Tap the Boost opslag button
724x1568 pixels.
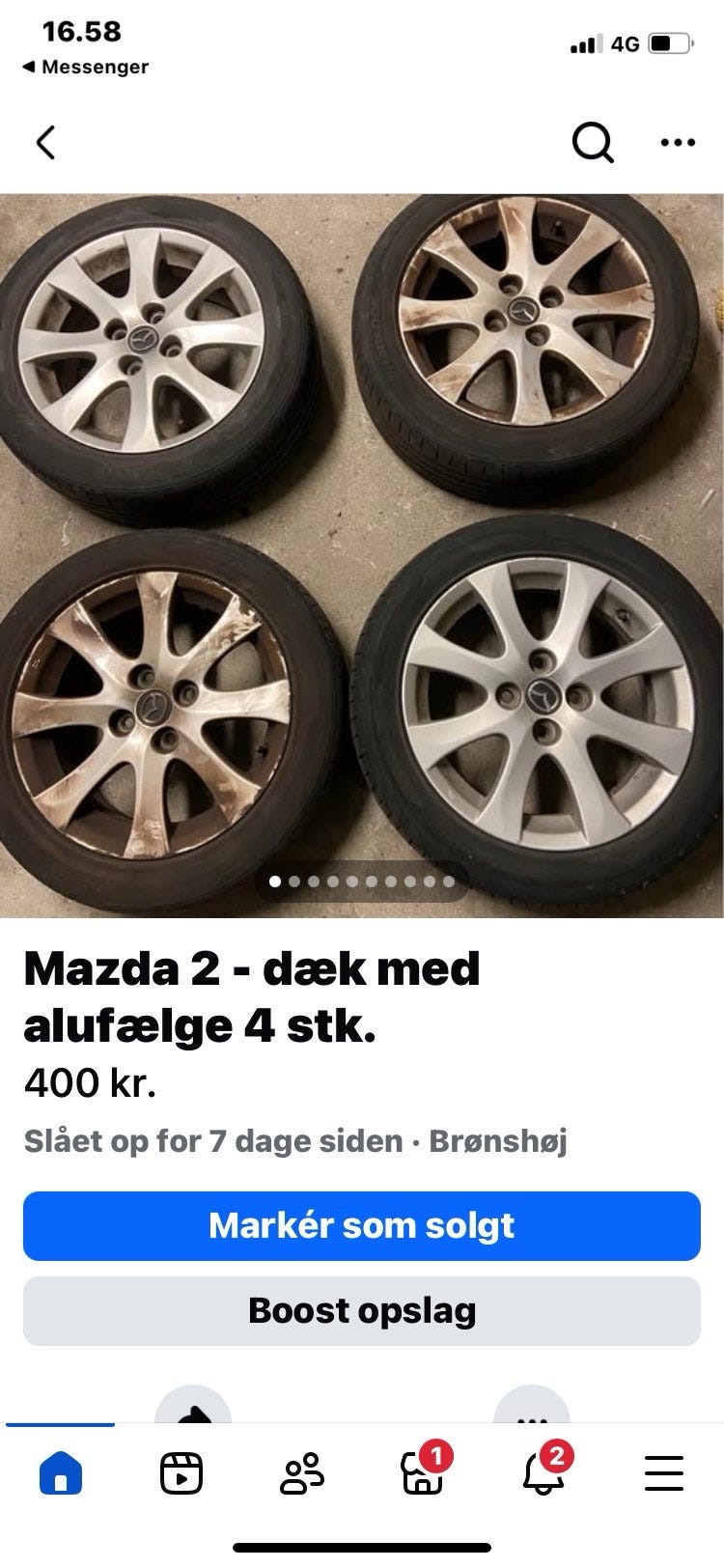(362, 1310)
